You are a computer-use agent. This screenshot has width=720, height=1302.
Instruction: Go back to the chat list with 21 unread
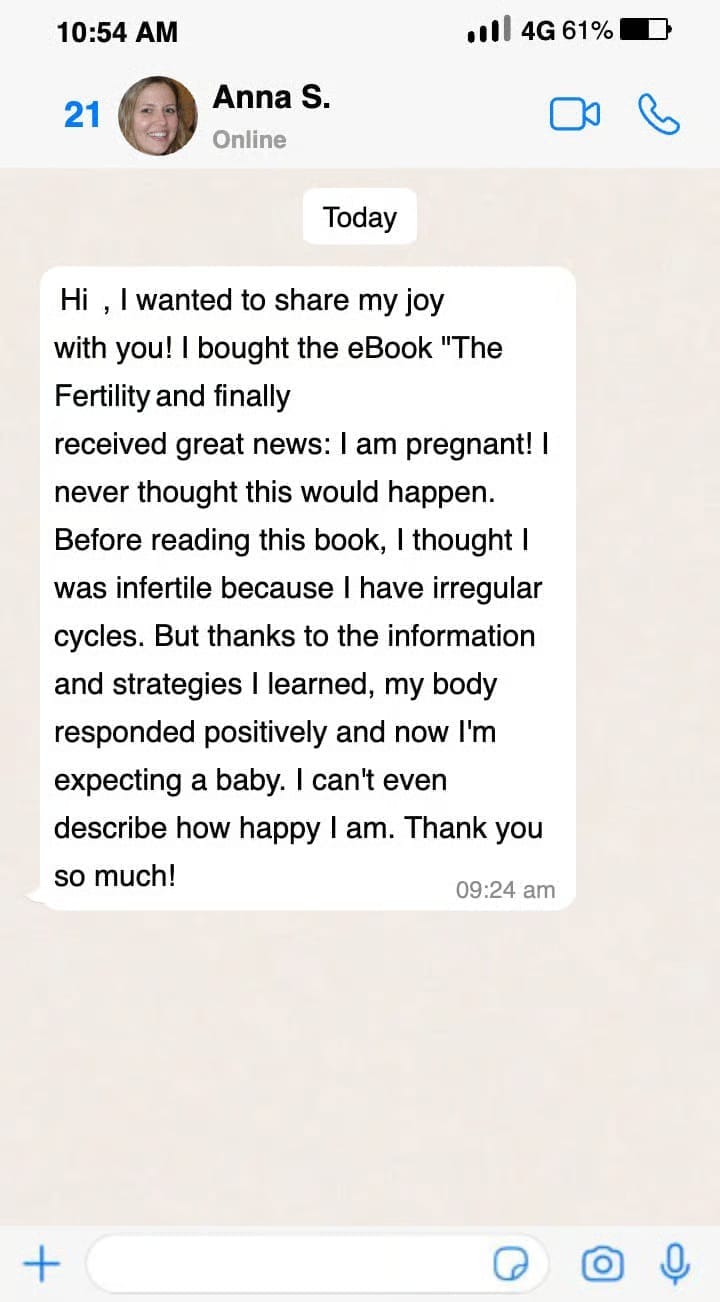click(x=82, y=115)
